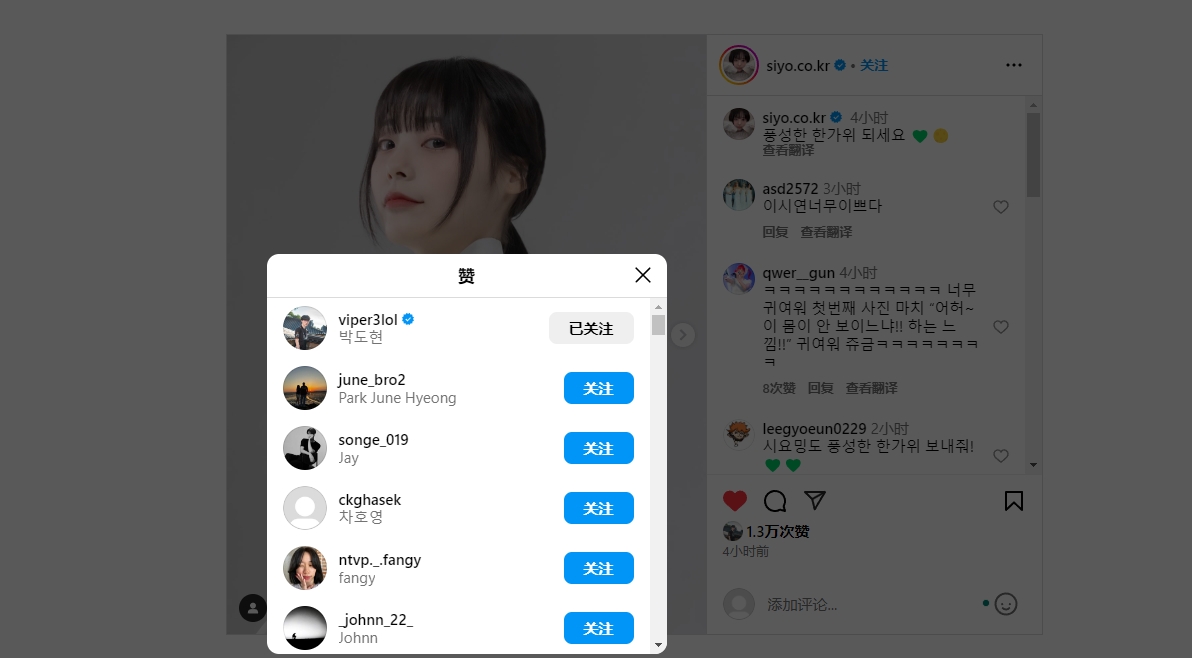Open the post's more options menu

(1013, 65)
